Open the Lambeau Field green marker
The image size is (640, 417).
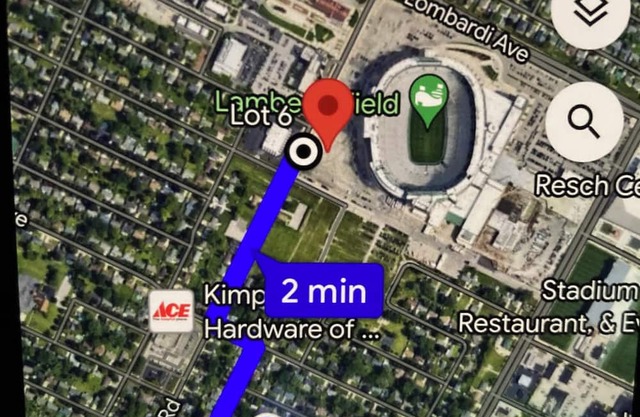tap(430, 100)
